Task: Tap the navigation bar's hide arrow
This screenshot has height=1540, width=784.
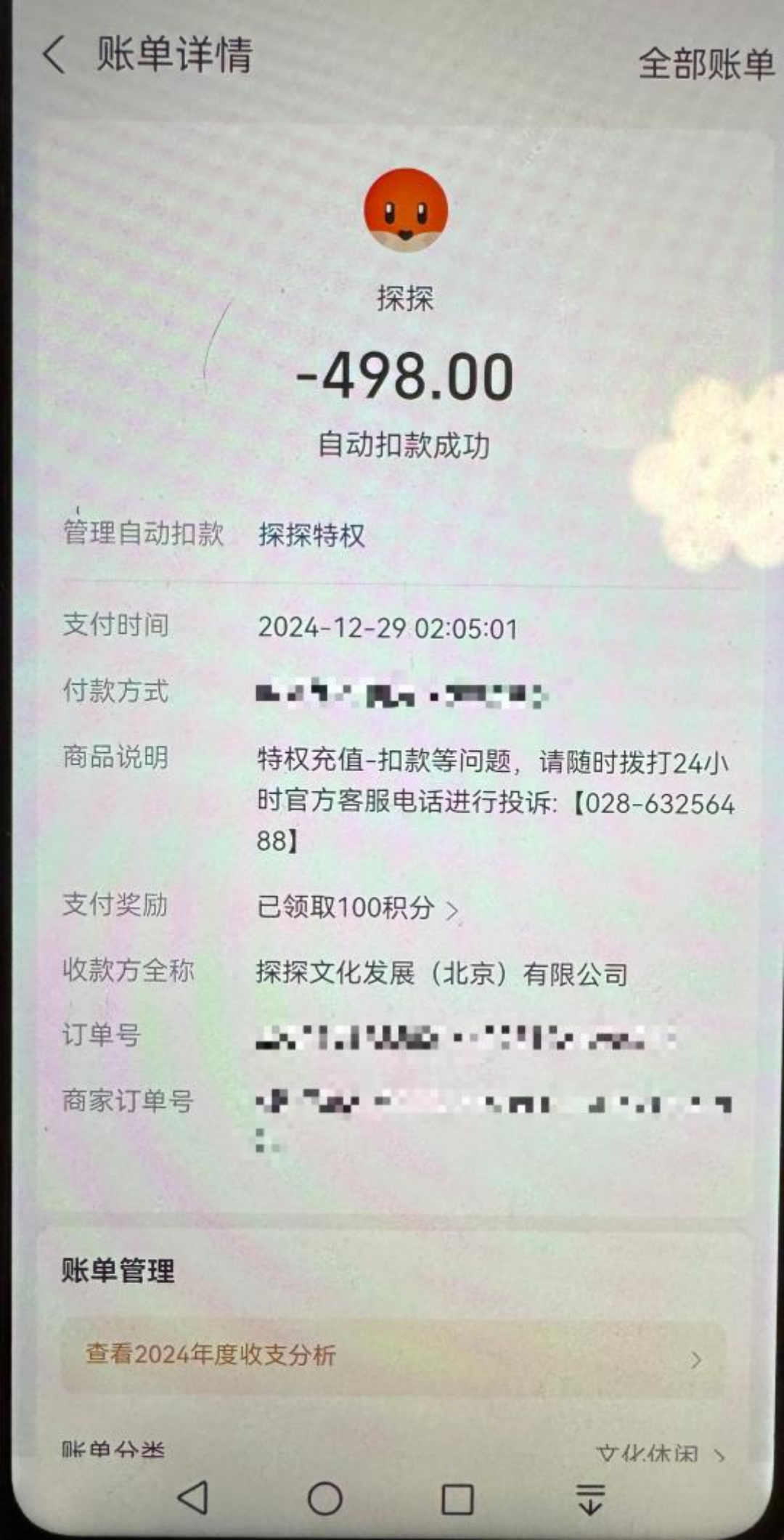Action: point(590,1499)
